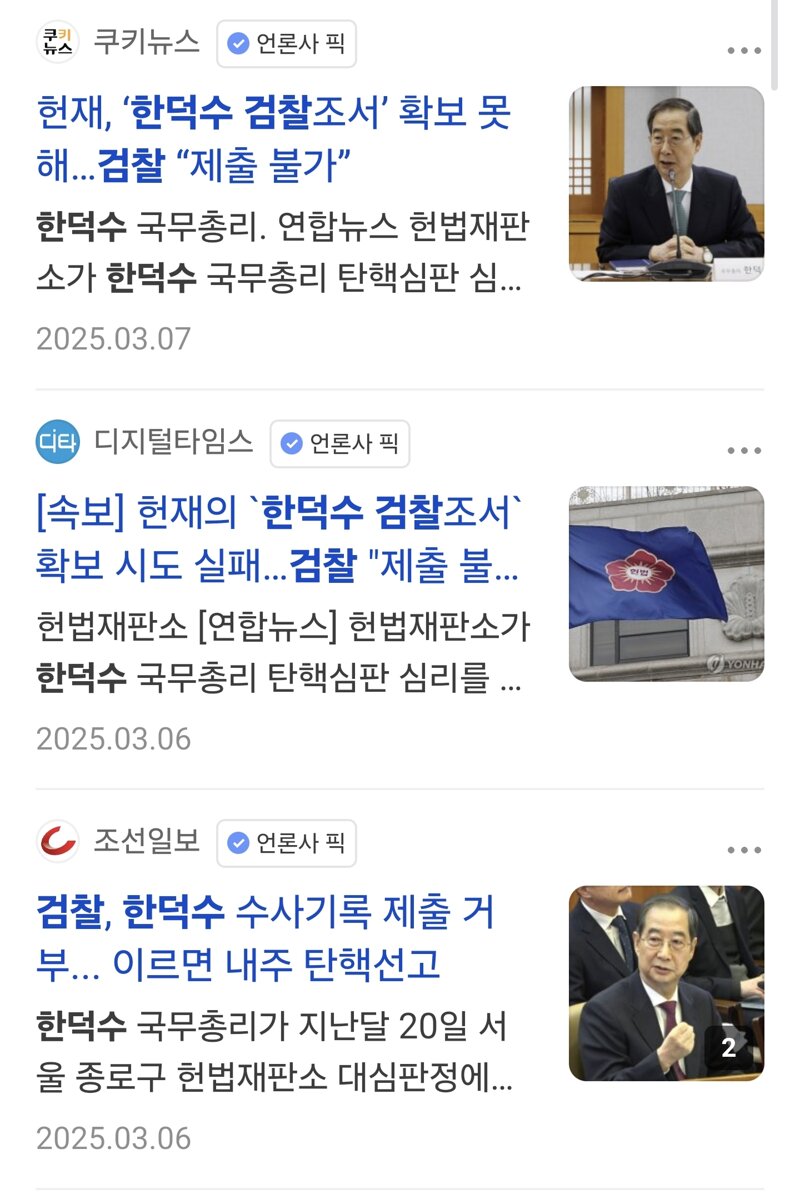800x1199 pixels.
Task: Open 디지털타임스 flag thumbnail image
Action: pyautogui.click(x=666, y=584)
